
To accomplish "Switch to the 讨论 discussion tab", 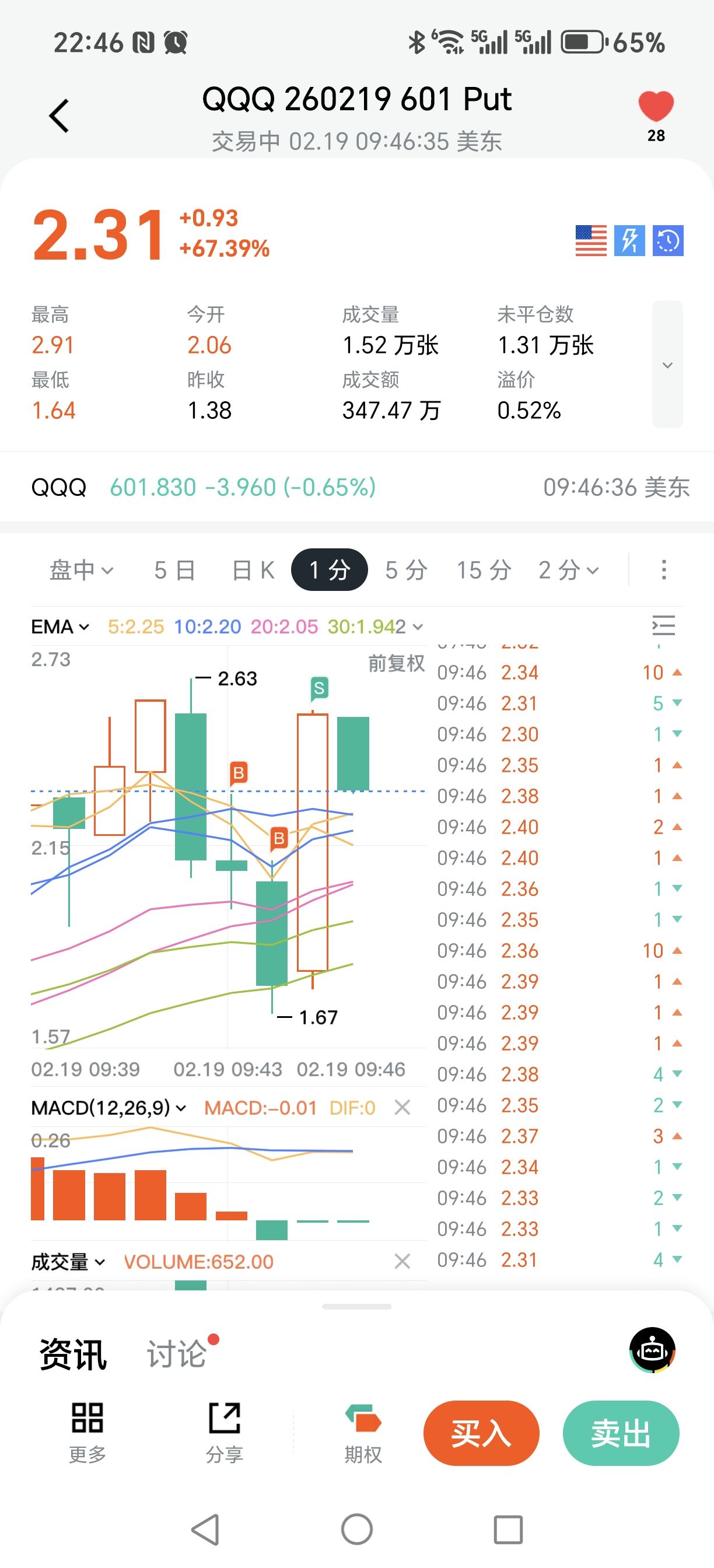I will coord(177,1354).
